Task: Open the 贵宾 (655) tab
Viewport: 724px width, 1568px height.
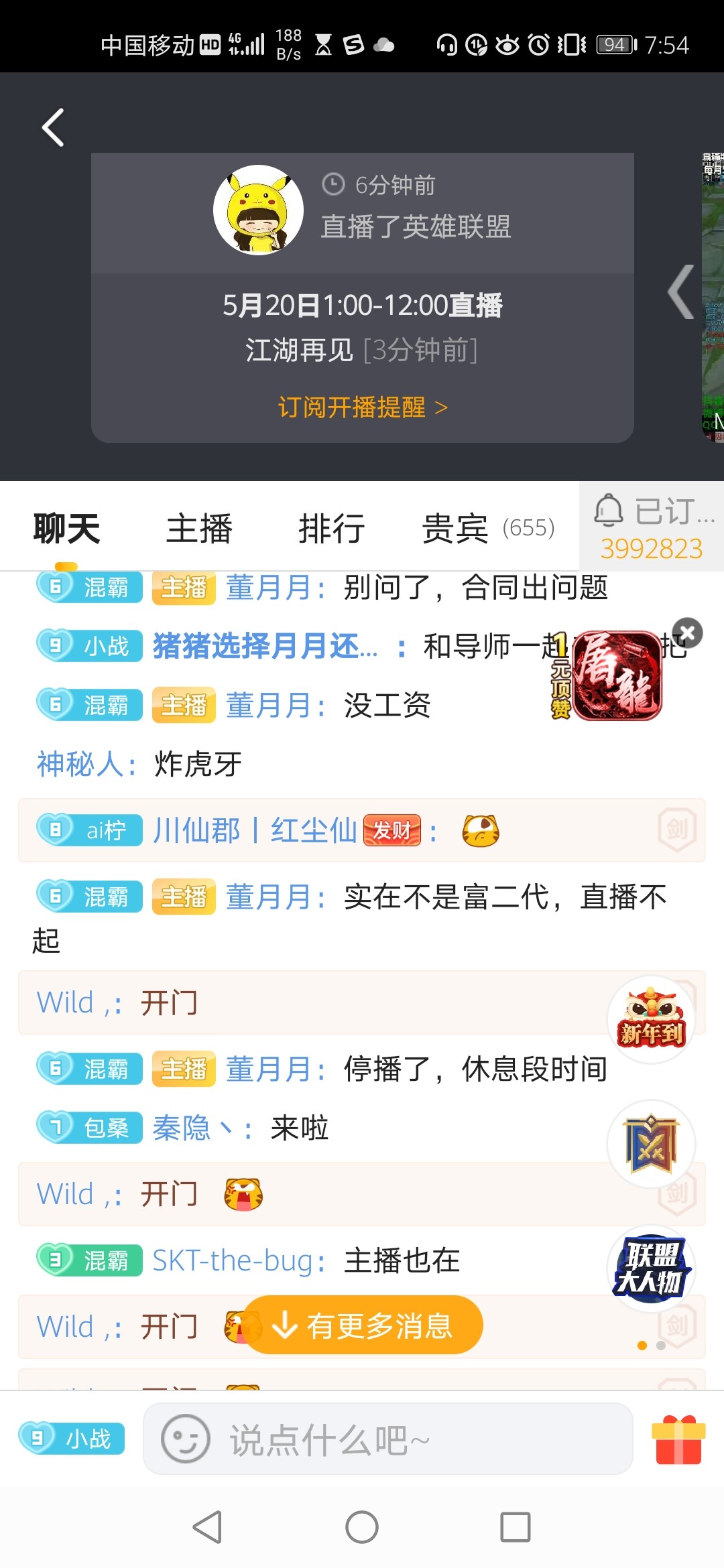Action: coord(488,529)
